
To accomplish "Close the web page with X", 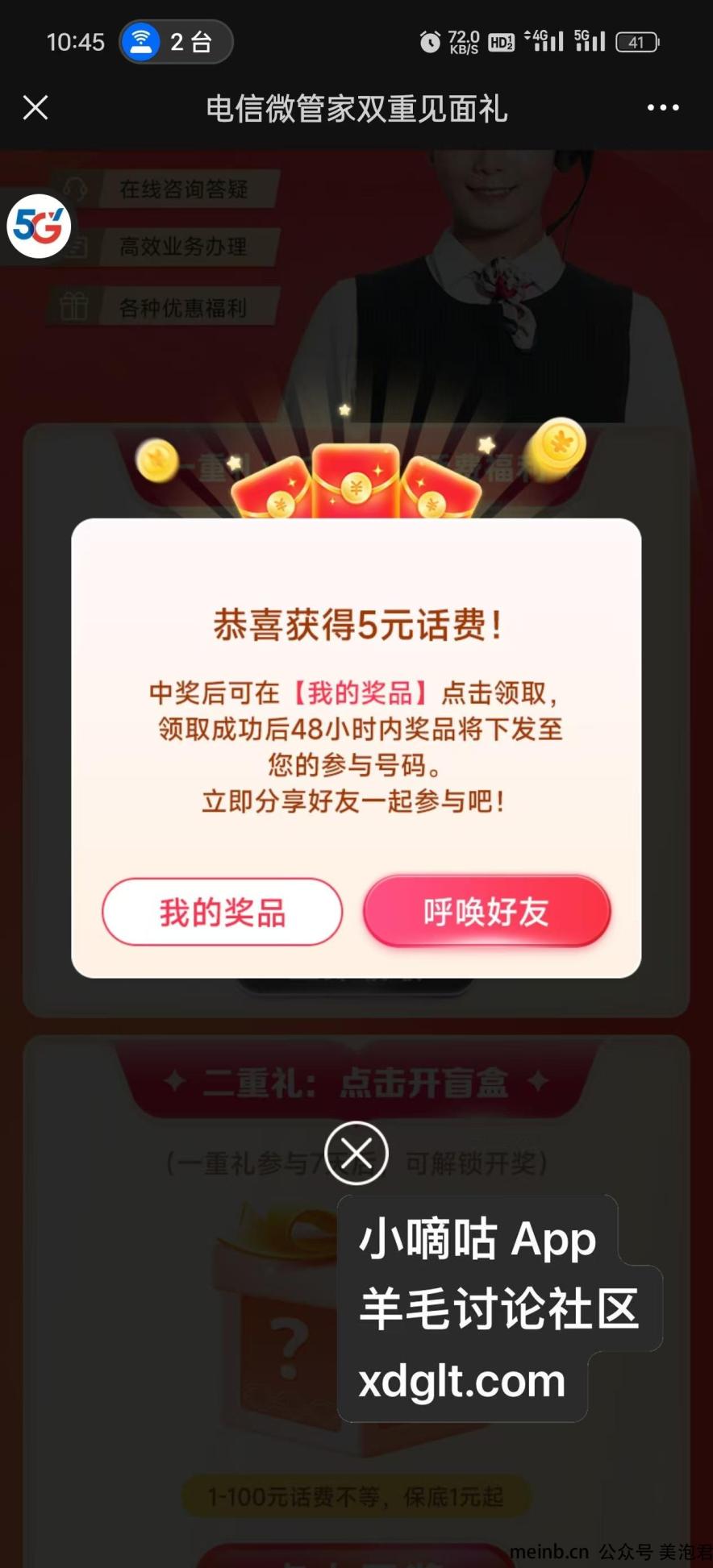I will (x=35, y=107).
